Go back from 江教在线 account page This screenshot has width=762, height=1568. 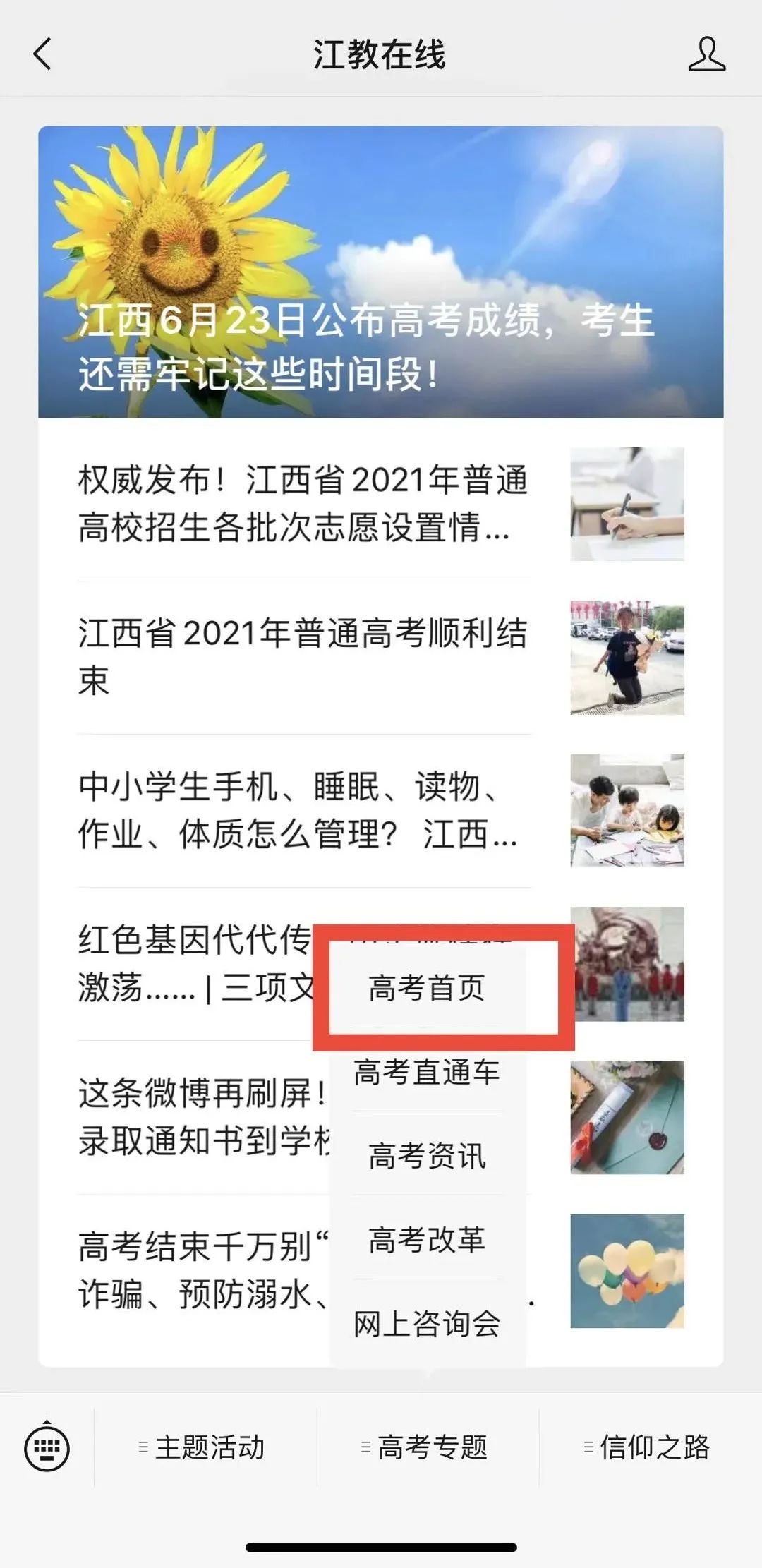point(42,54)
